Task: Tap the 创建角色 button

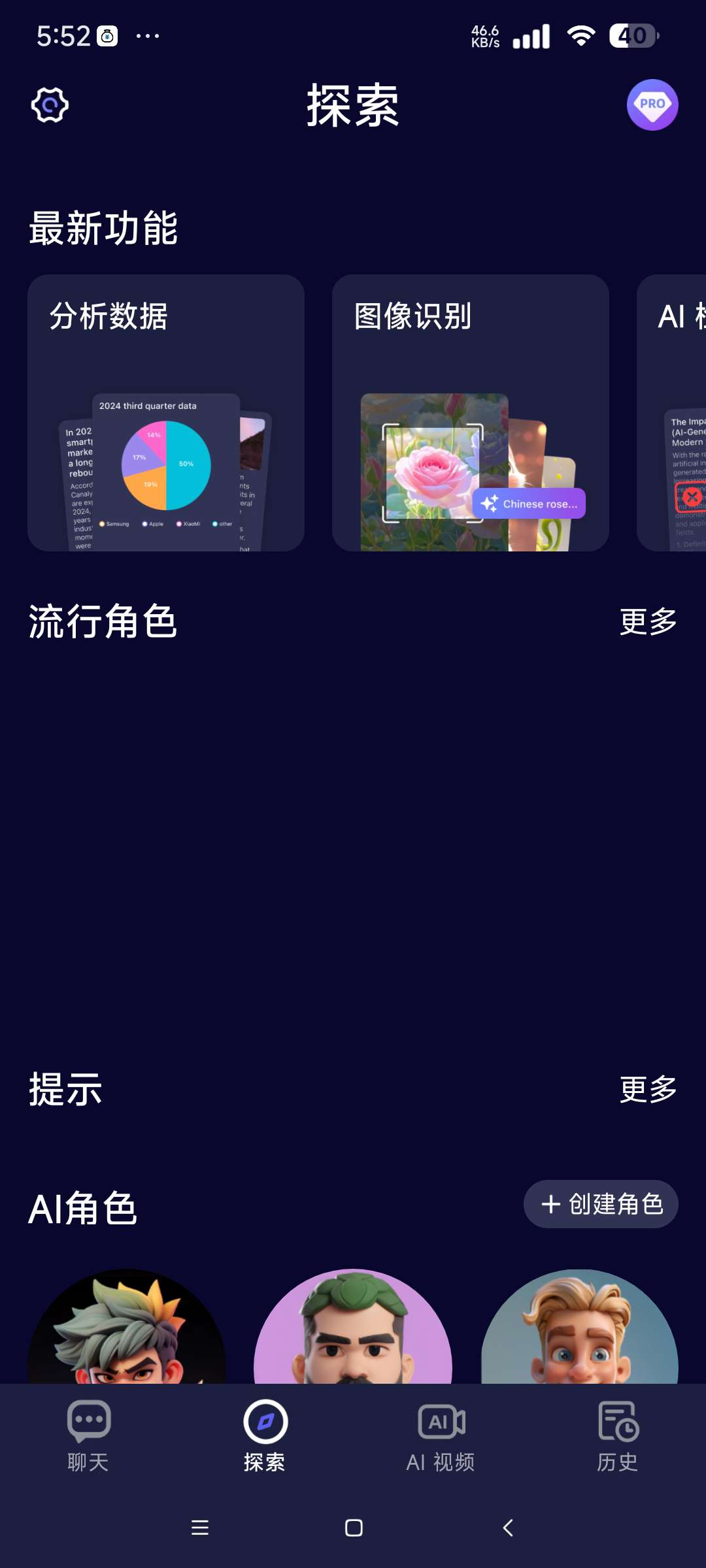Action: pyautogui.click(x=601, y=1204)
